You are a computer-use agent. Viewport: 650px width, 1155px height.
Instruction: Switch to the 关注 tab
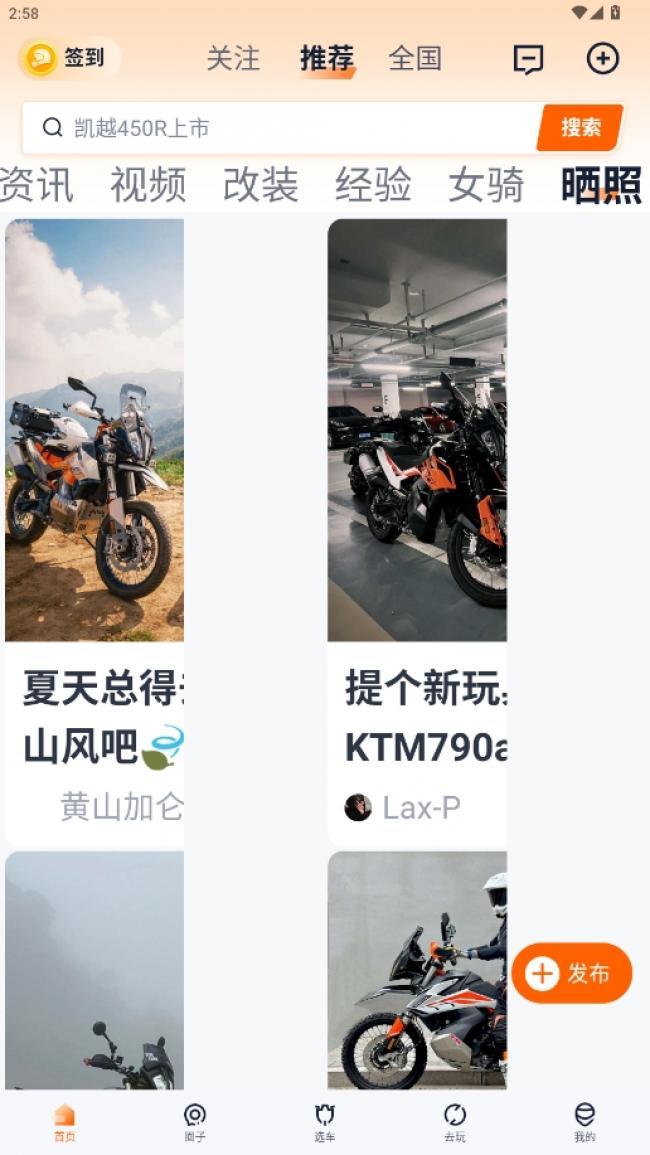(233, 59)
